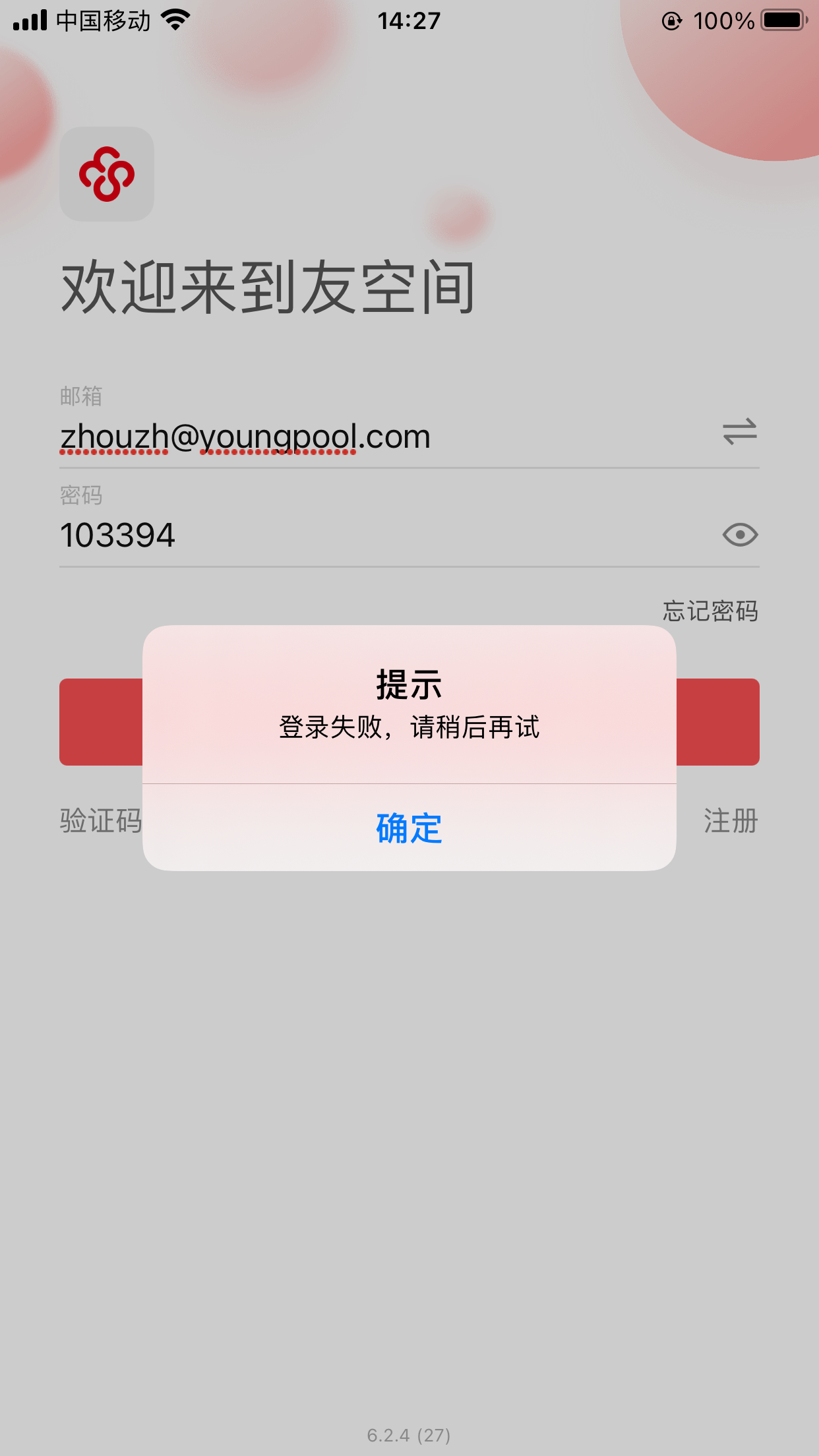The height and width of the screenshot is (1456, 819).
Task: Dismiss the alert with 确定
Action: (x=409, y=828)
